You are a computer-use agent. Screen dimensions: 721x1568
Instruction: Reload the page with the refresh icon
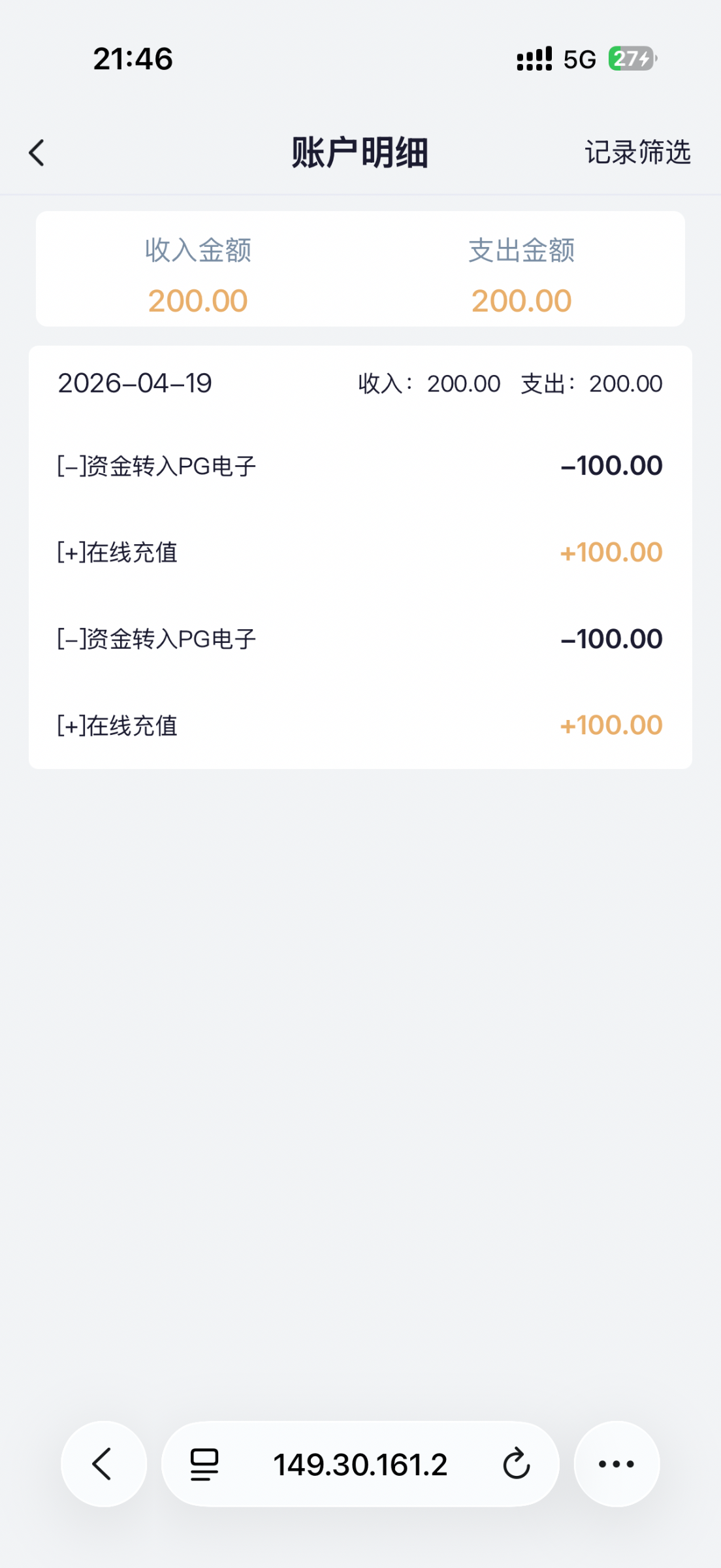pos(515,1464)
